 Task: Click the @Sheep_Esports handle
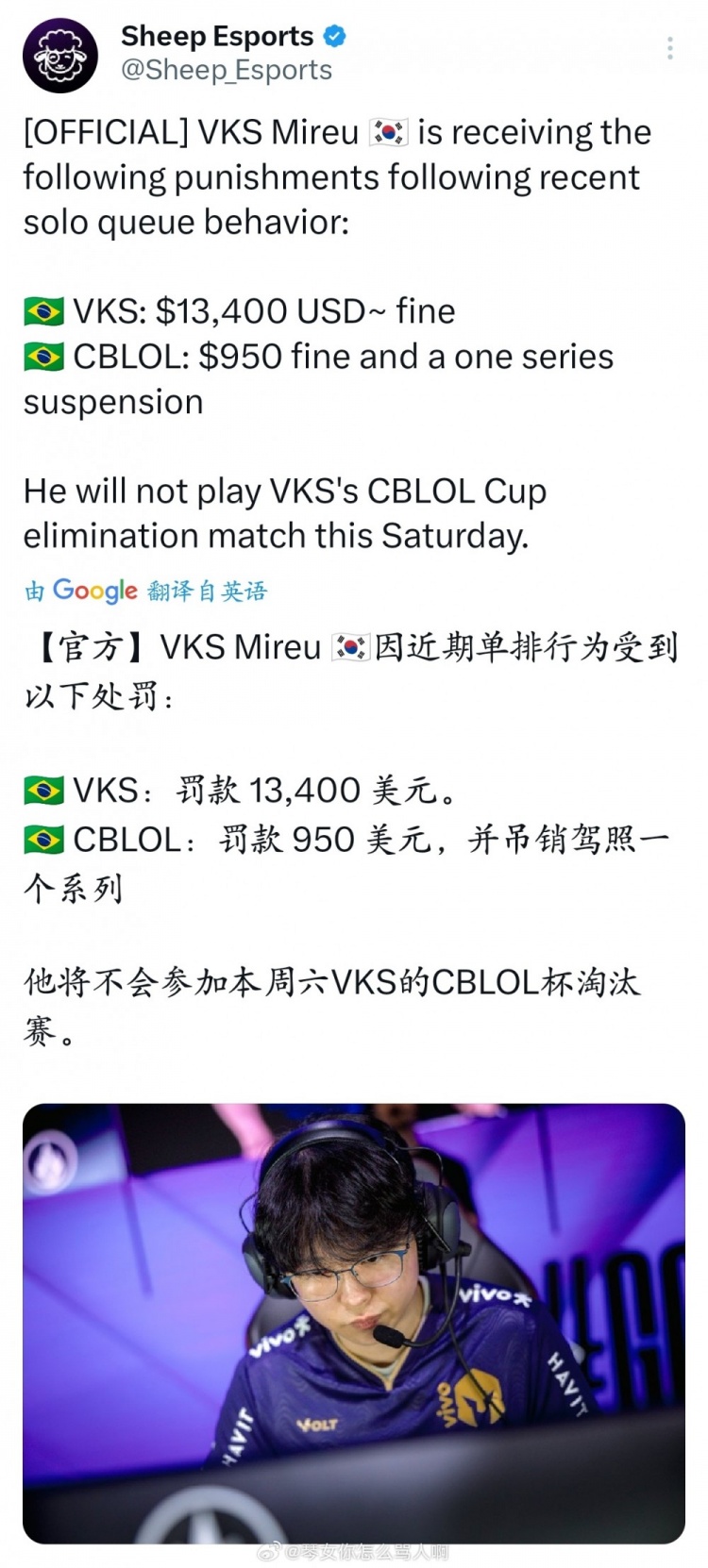tap(225, 71)
